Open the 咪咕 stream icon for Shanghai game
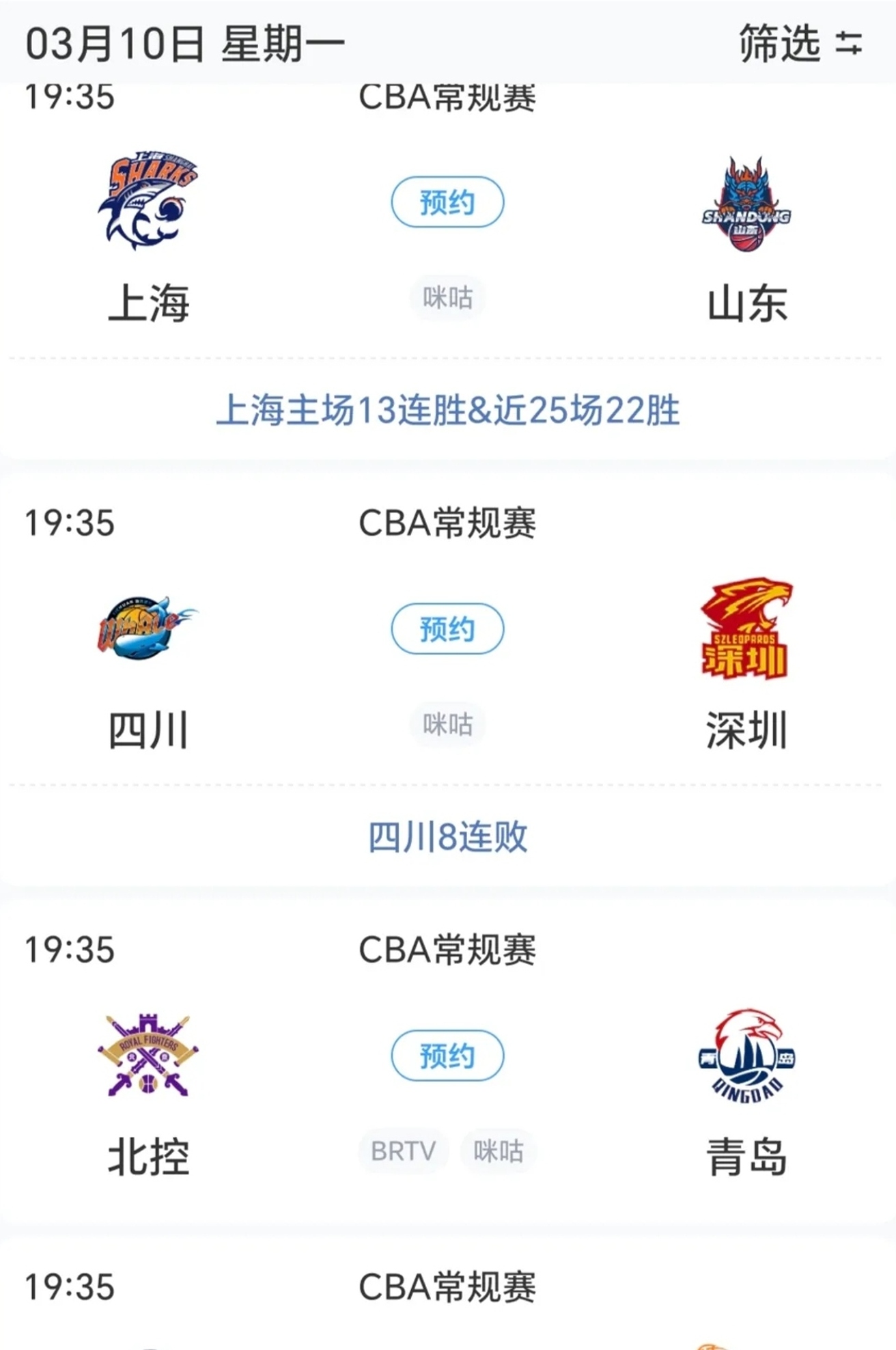Image resolution: width=896 pixels, height=1350 pixels. click(447, 297)
